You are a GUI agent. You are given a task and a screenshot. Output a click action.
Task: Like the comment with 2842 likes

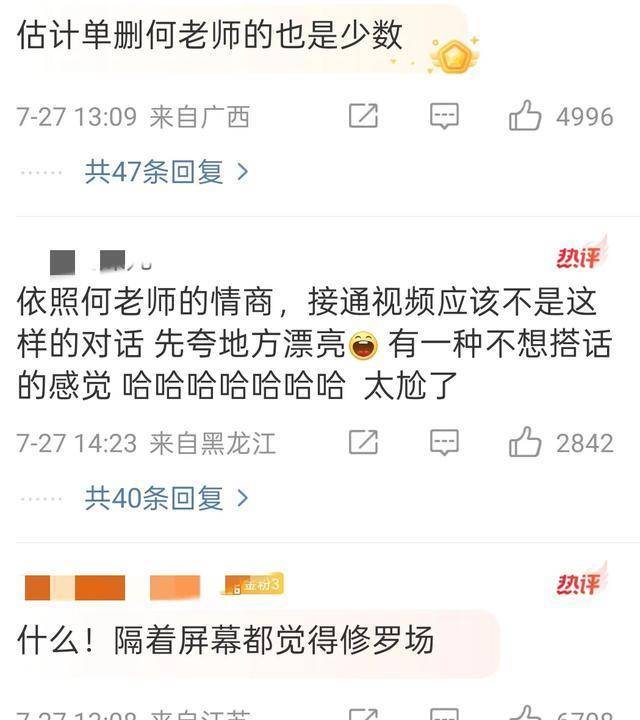coord(525,442)
